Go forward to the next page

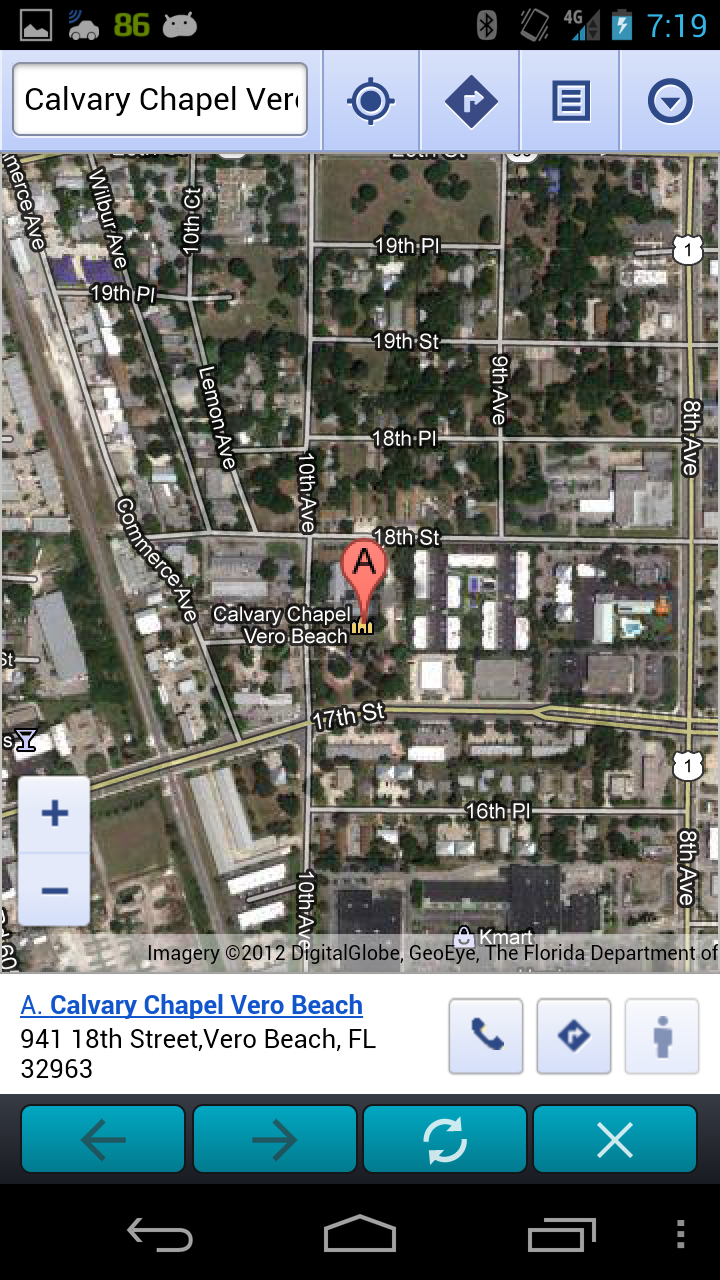click(x=274, y=1139)
